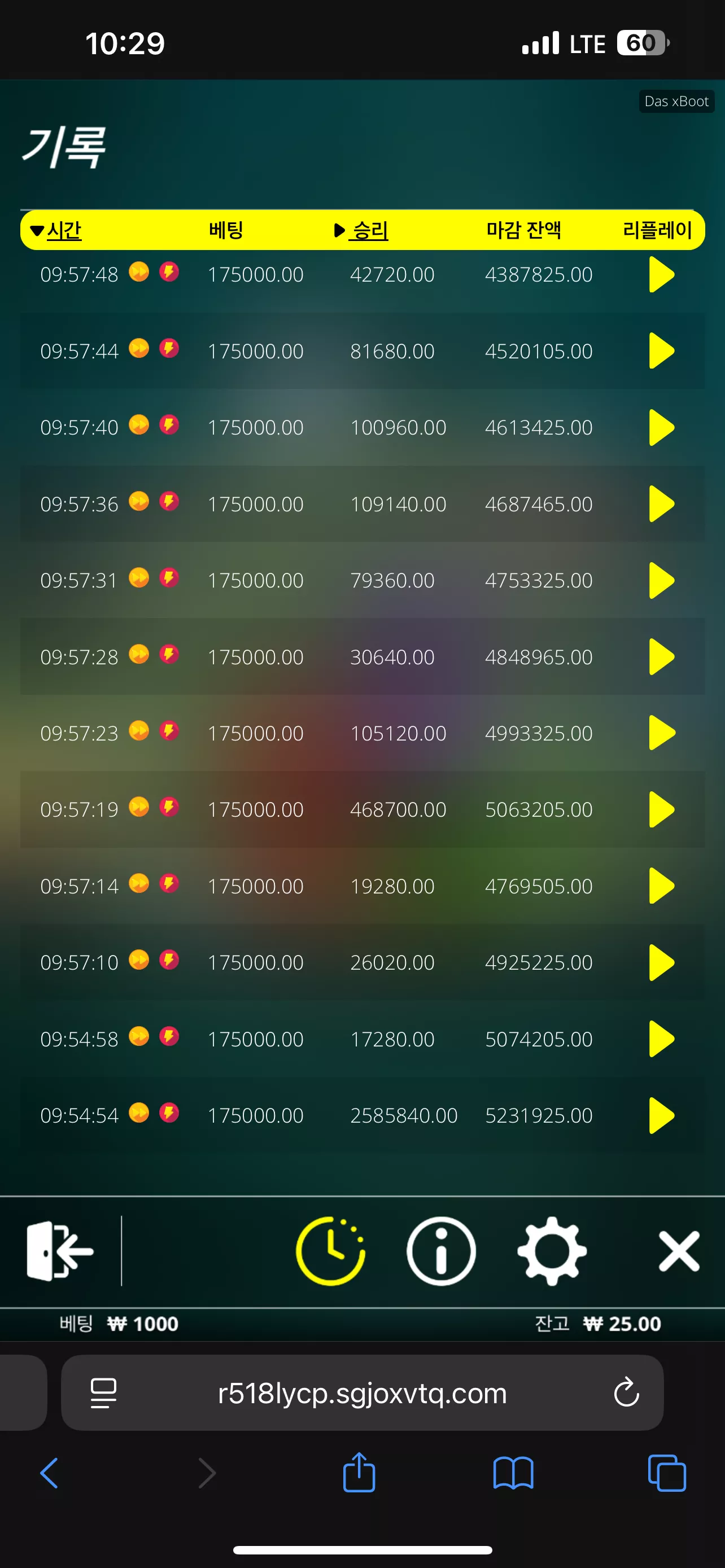Open the settings gear
The height and width of the screenshot is (1568, 725).
[552, 1251]
